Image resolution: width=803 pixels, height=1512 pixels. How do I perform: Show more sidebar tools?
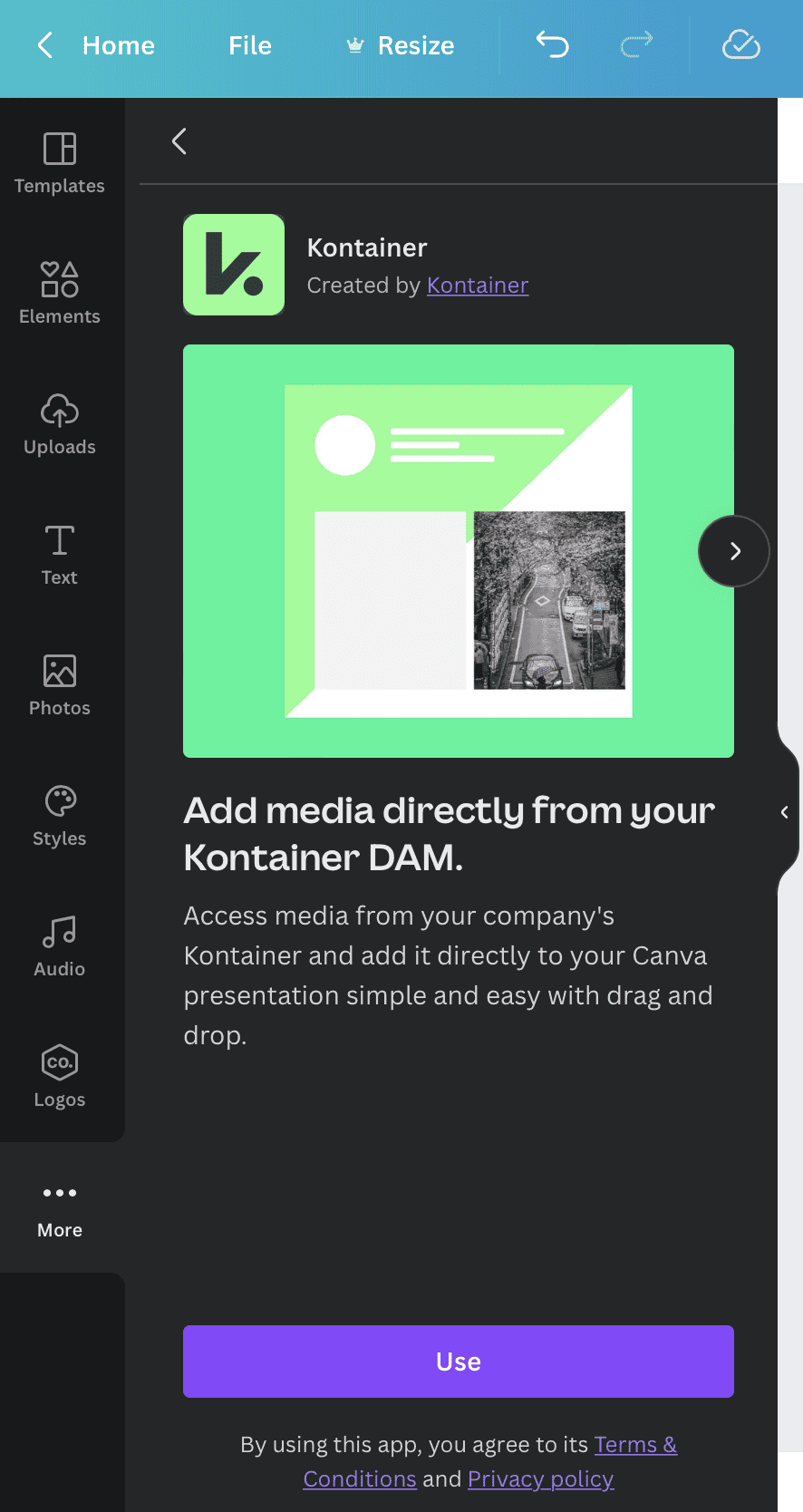click(60, 1206)
